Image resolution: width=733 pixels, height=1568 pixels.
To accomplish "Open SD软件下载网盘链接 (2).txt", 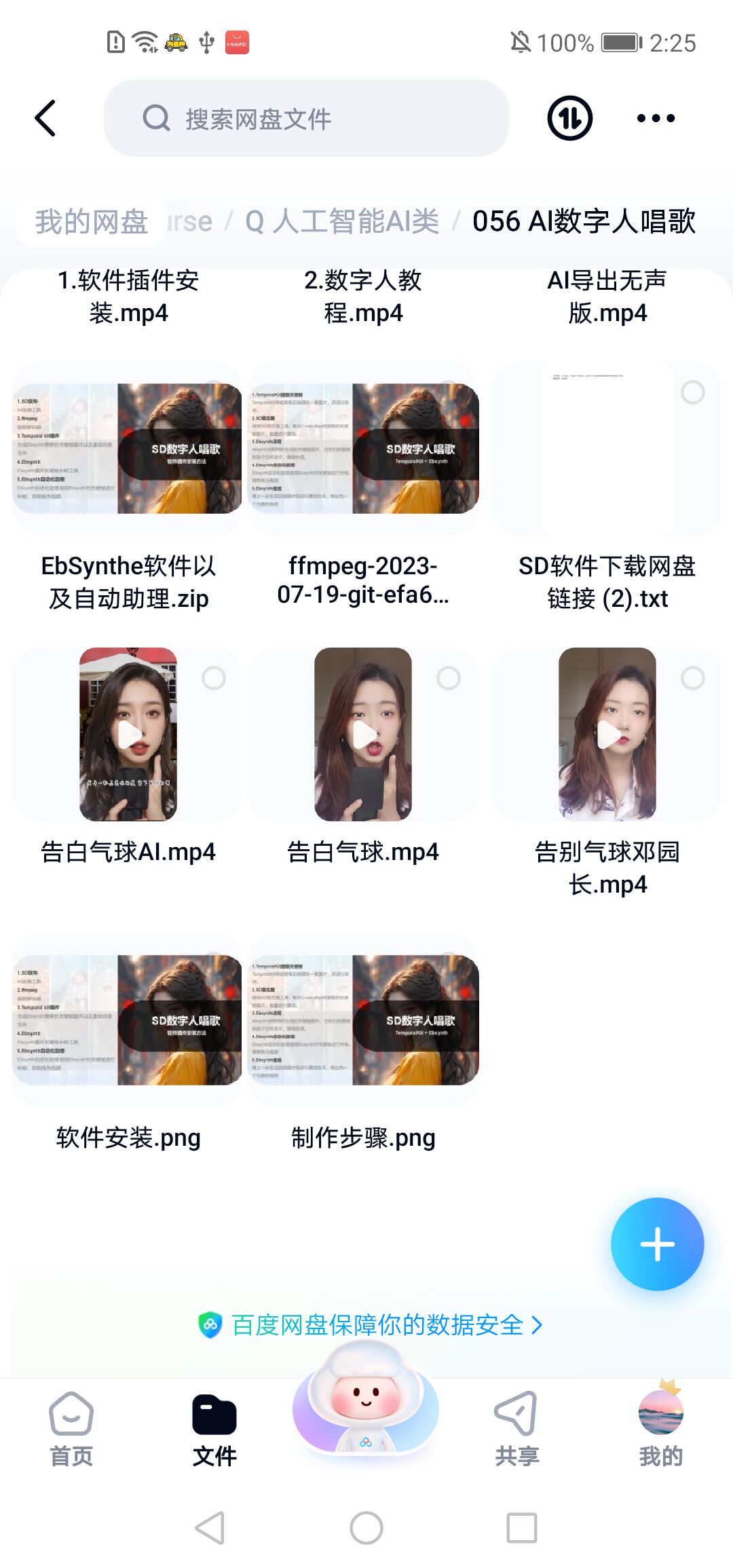I will [x=606, y=449].
